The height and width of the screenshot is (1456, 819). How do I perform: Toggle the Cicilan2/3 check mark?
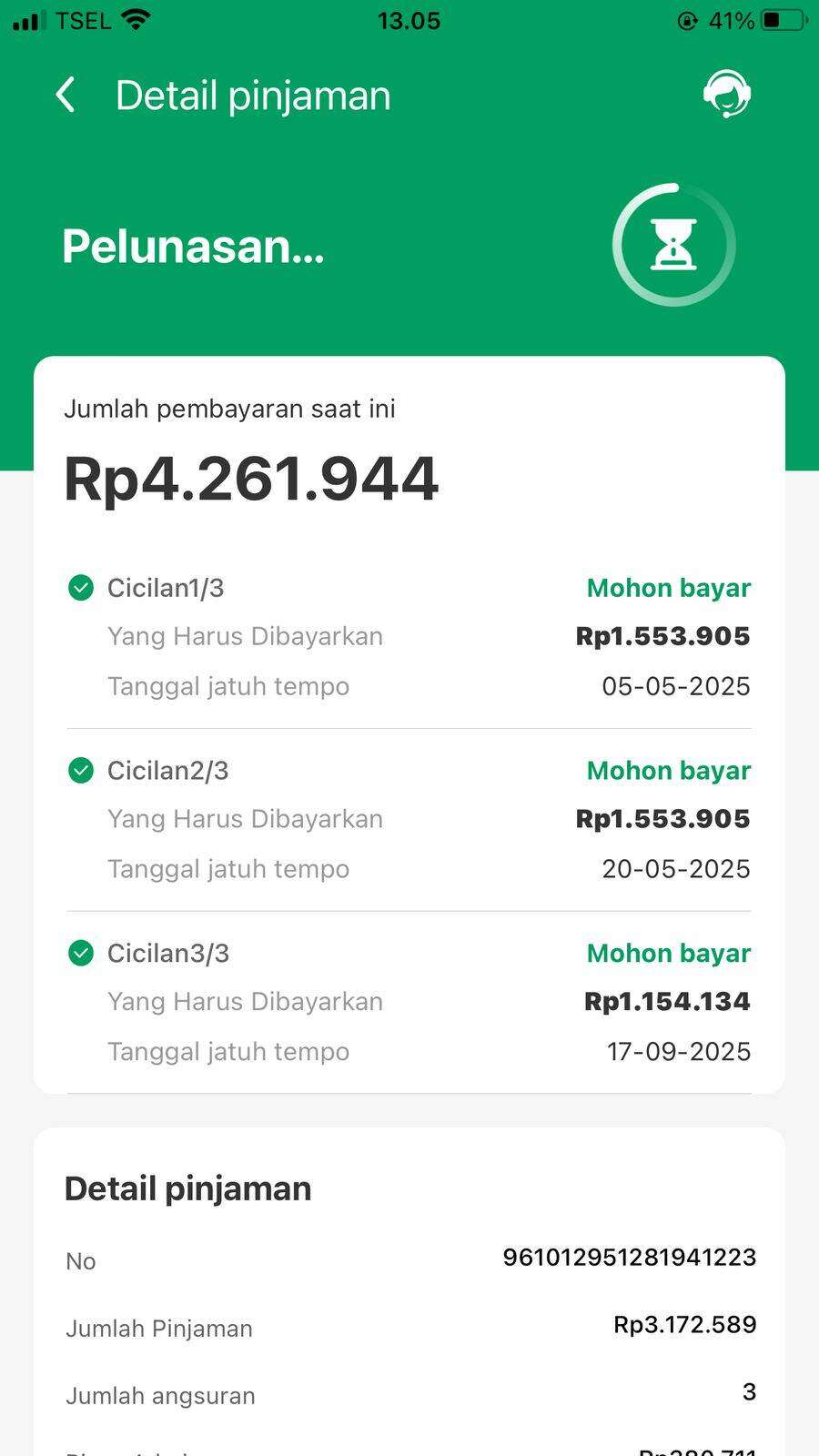point(81,771)
